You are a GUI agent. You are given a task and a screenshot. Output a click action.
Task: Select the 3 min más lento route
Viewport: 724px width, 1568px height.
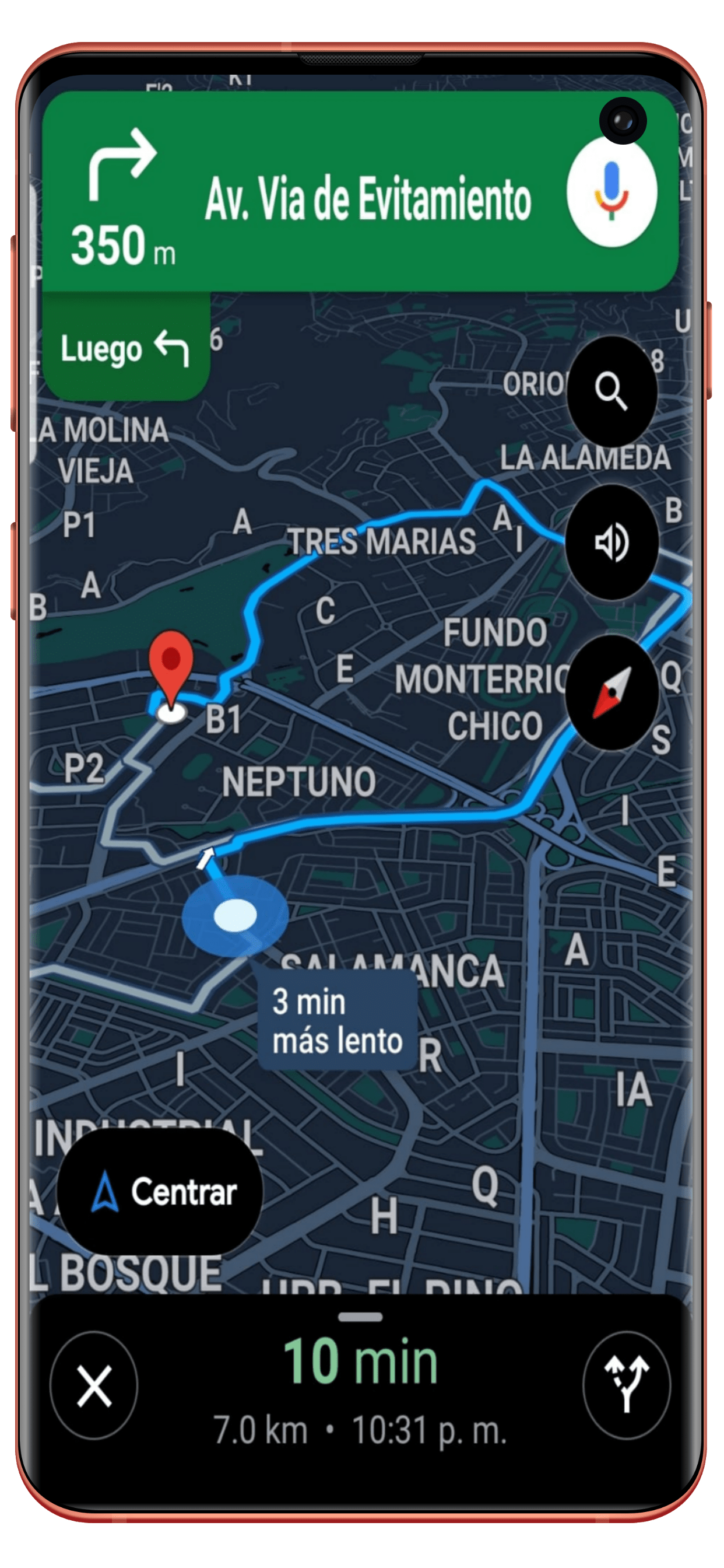[338, 1021]
